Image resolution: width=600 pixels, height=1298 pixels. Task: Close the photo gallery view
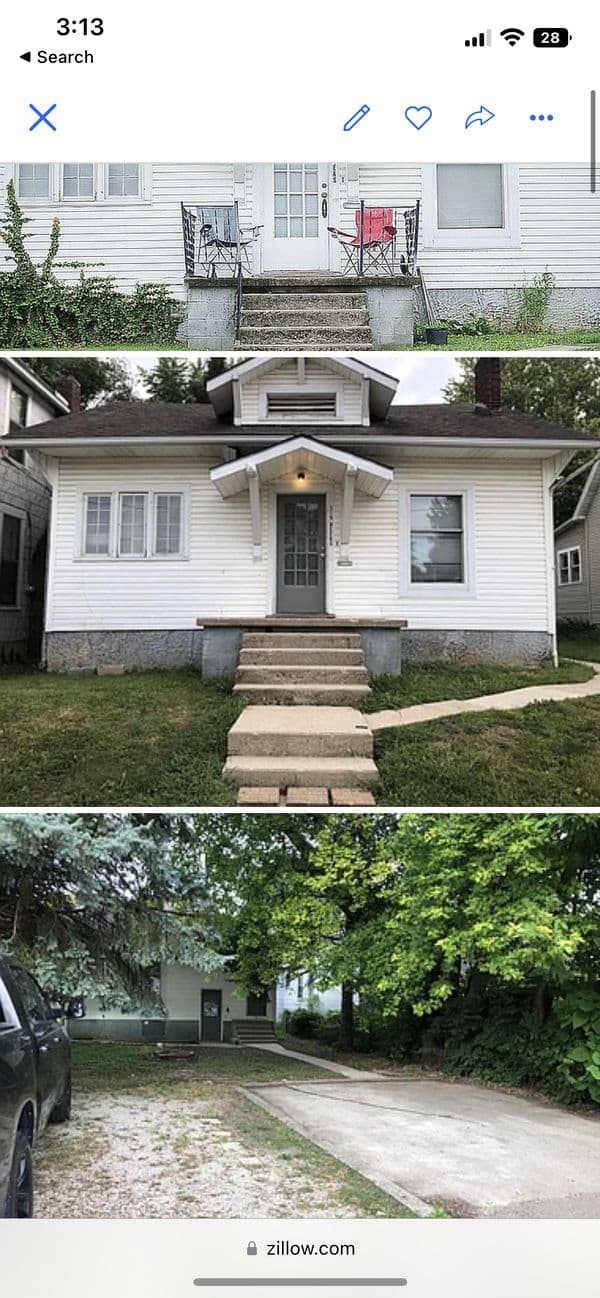click(x=42, y=118)
